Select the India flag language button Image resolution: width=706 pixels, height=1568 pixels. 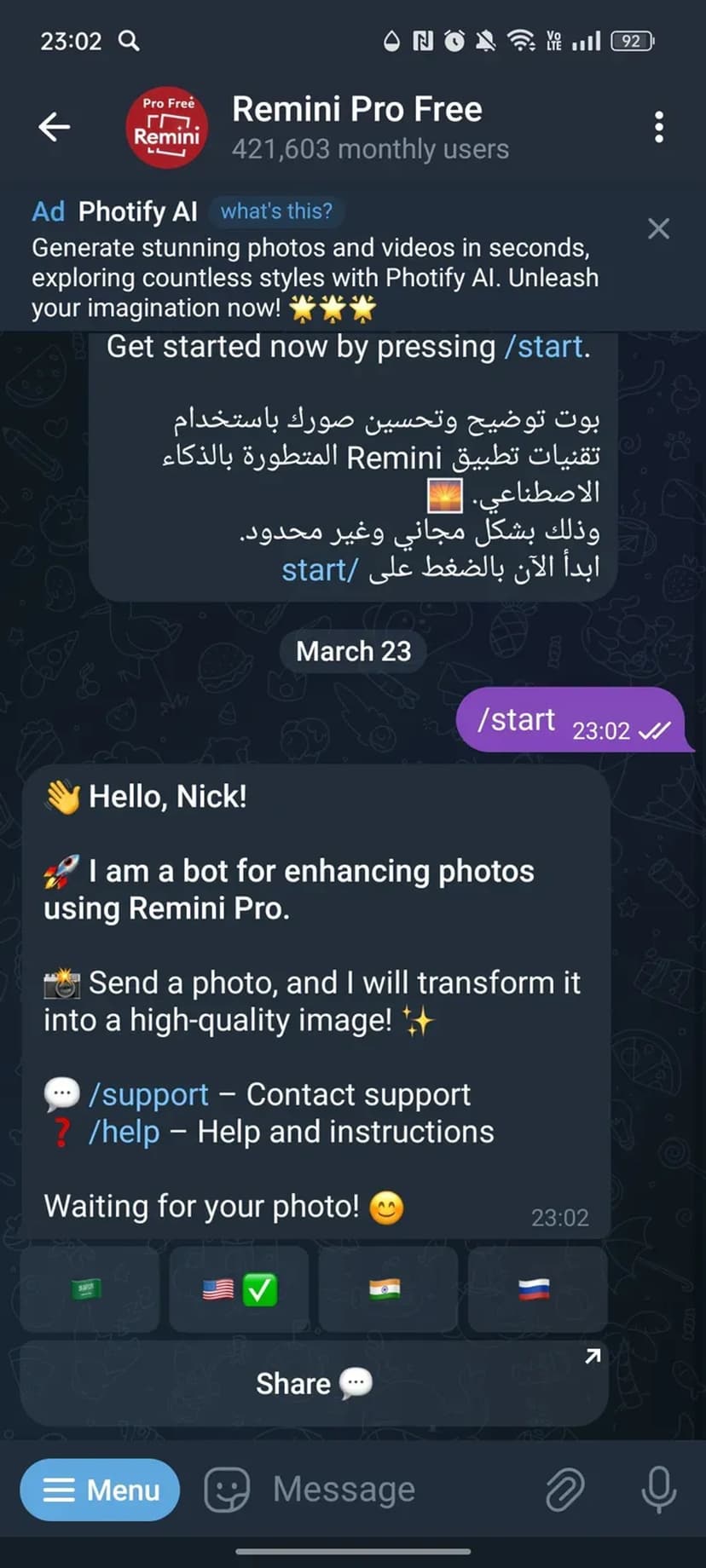click(388, 1289)
